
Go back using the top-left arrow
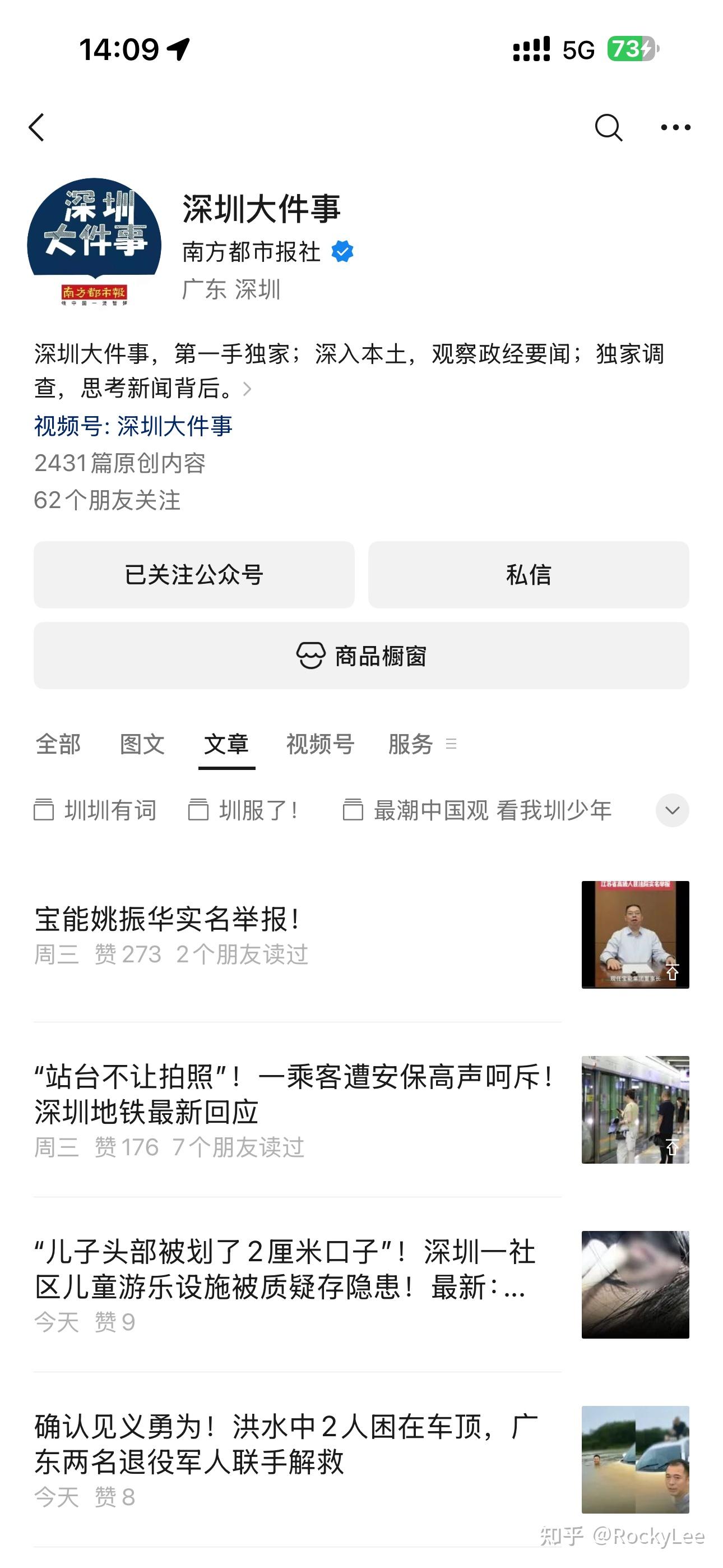click(37, 127)
